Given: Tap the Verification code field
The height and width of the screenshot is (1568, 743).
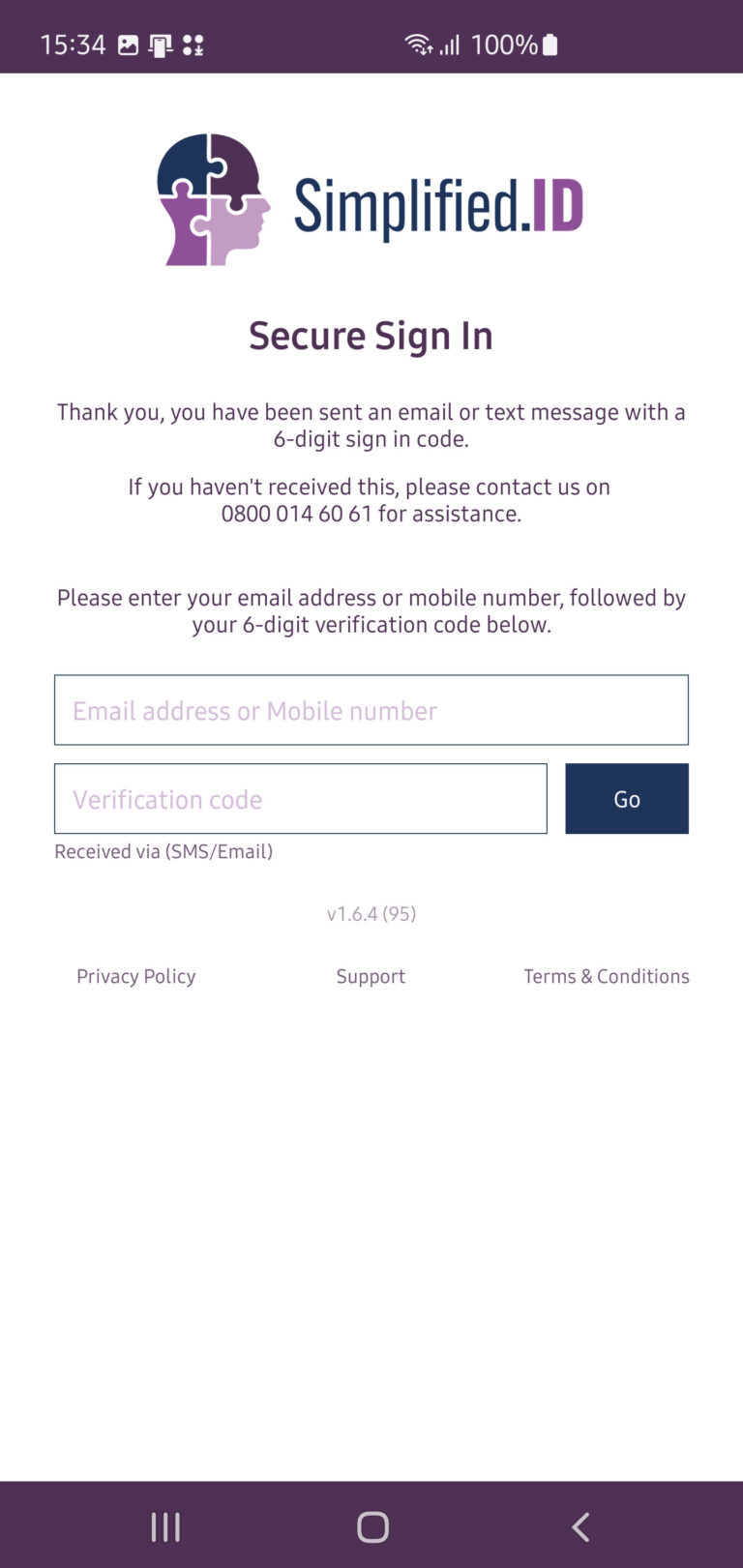Looking at the screenshot, I should coord(300,799).
